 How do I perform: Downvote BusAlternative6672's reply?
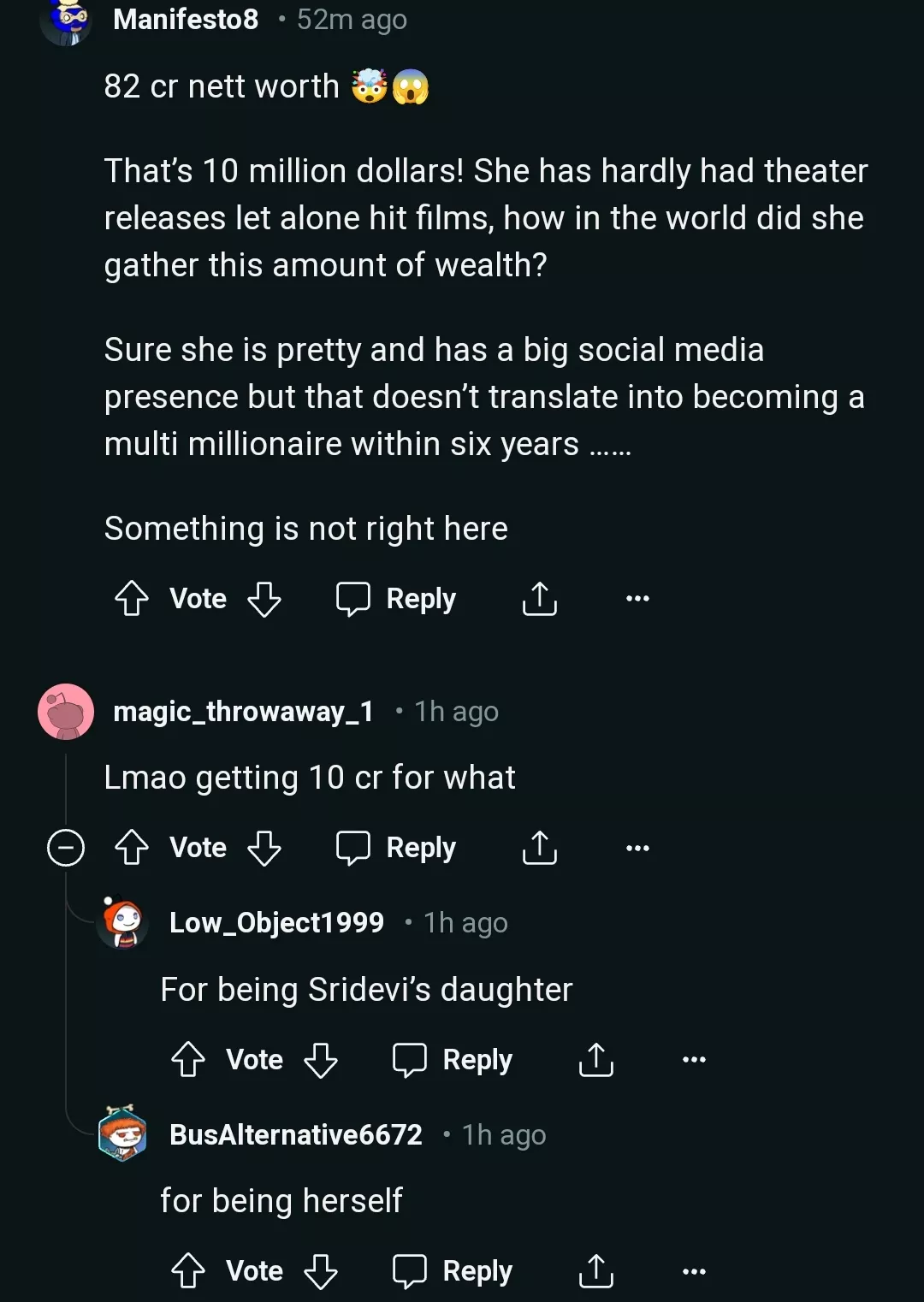pyautogui.click(x=321, y=1271)
